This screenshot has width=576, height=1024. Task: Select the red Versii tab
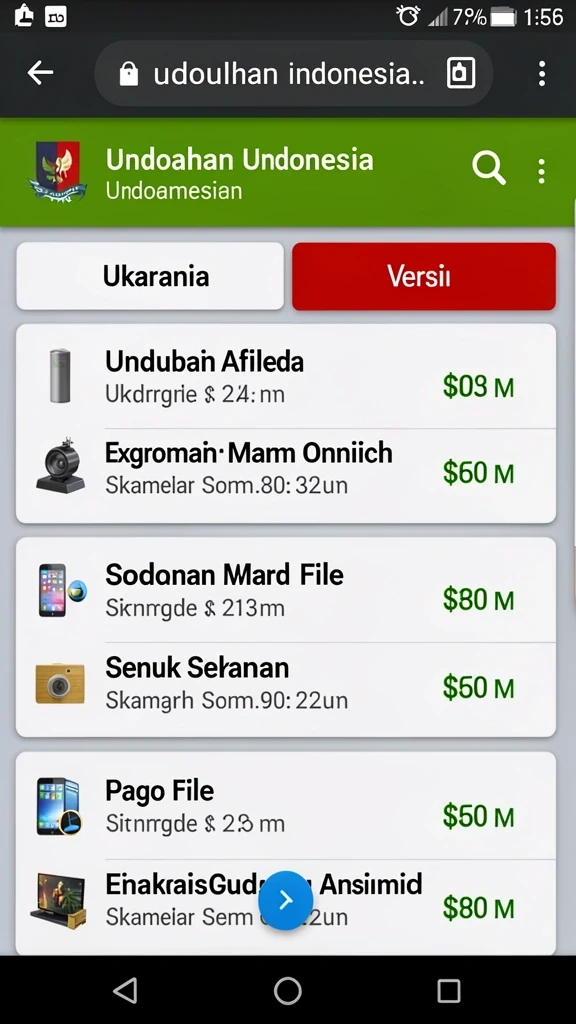click(x=424, y=276)
